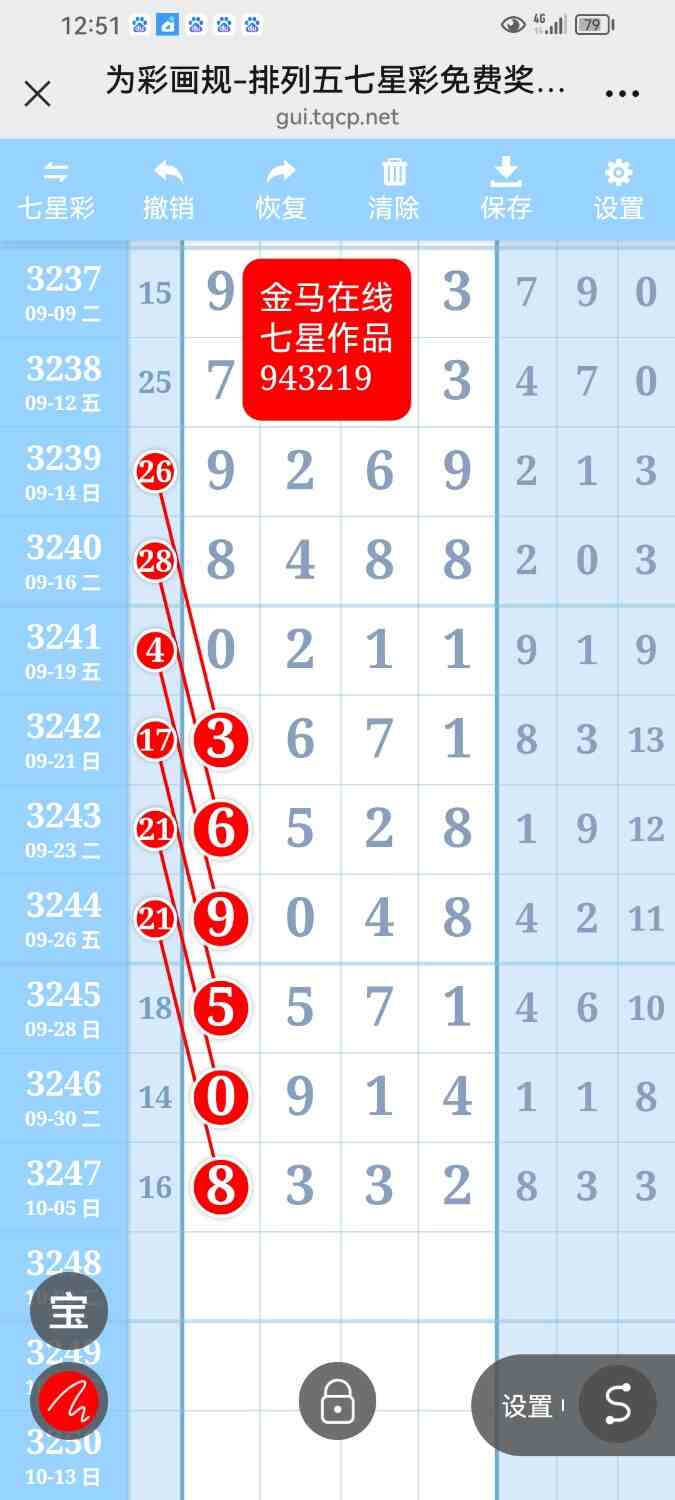675x1500 pixels.
Task: Switch lottery type via 七星彩 button
Action: 56,190
